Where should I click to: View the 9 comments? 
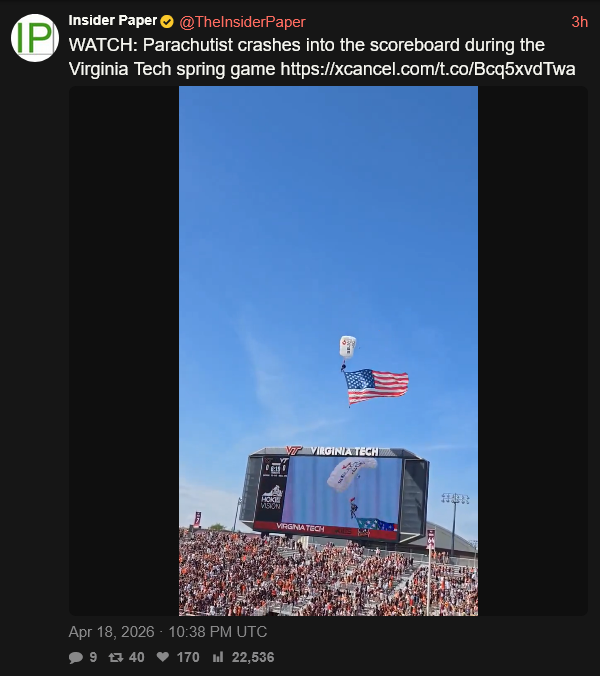pos(83,657)
